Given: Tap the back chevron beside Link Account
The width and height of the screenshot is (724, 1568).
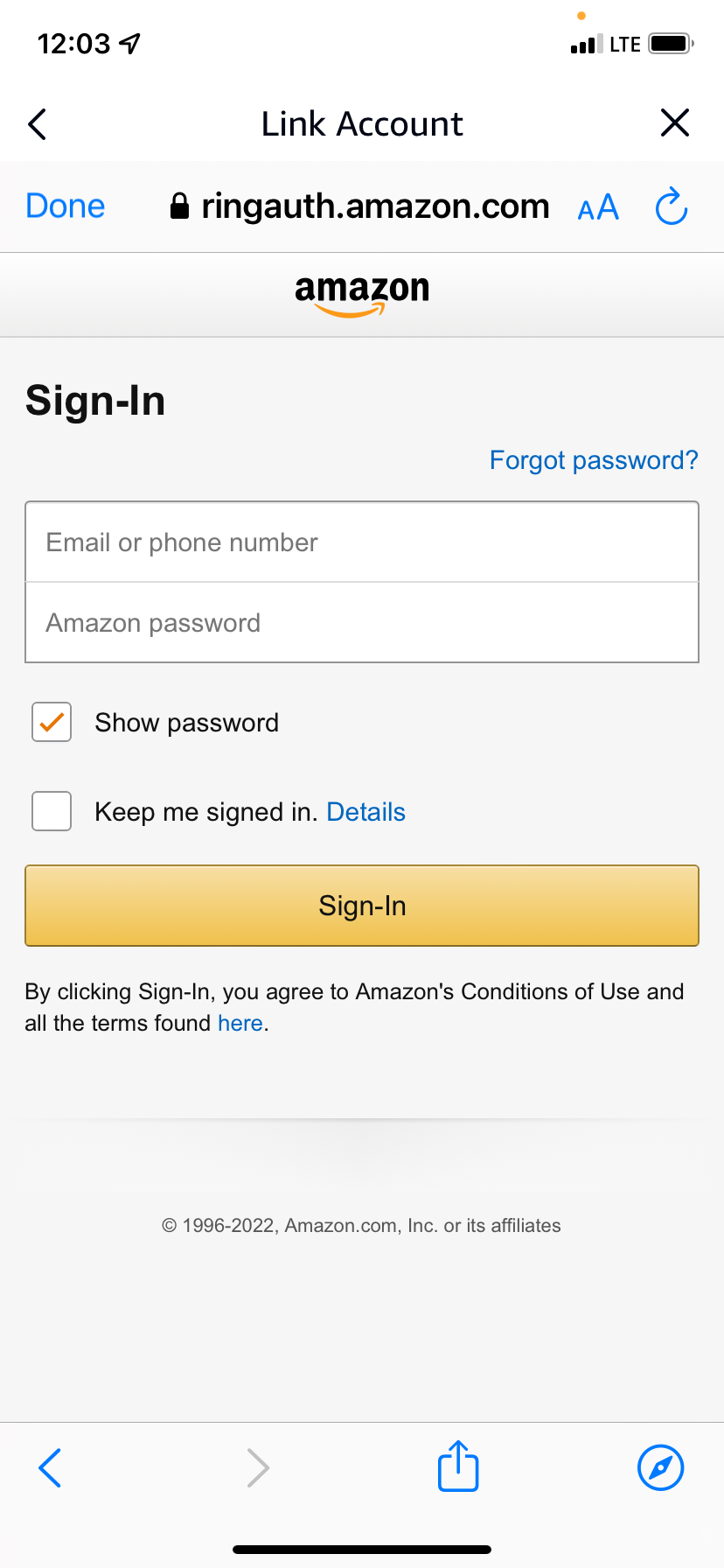Looking at the screenshot, I should click(37, 123).
